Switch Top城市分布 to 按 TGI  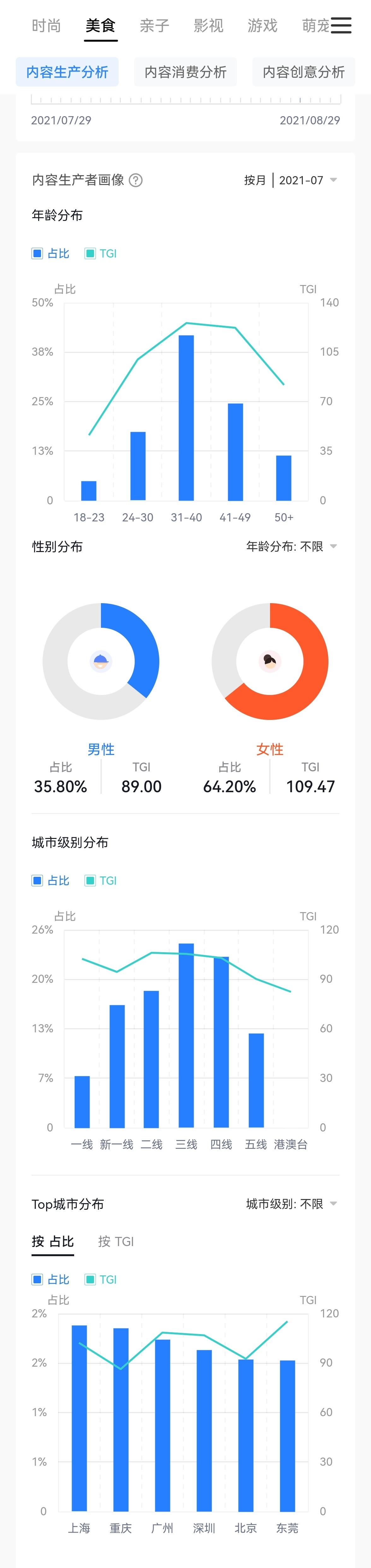pos(115,1242)
